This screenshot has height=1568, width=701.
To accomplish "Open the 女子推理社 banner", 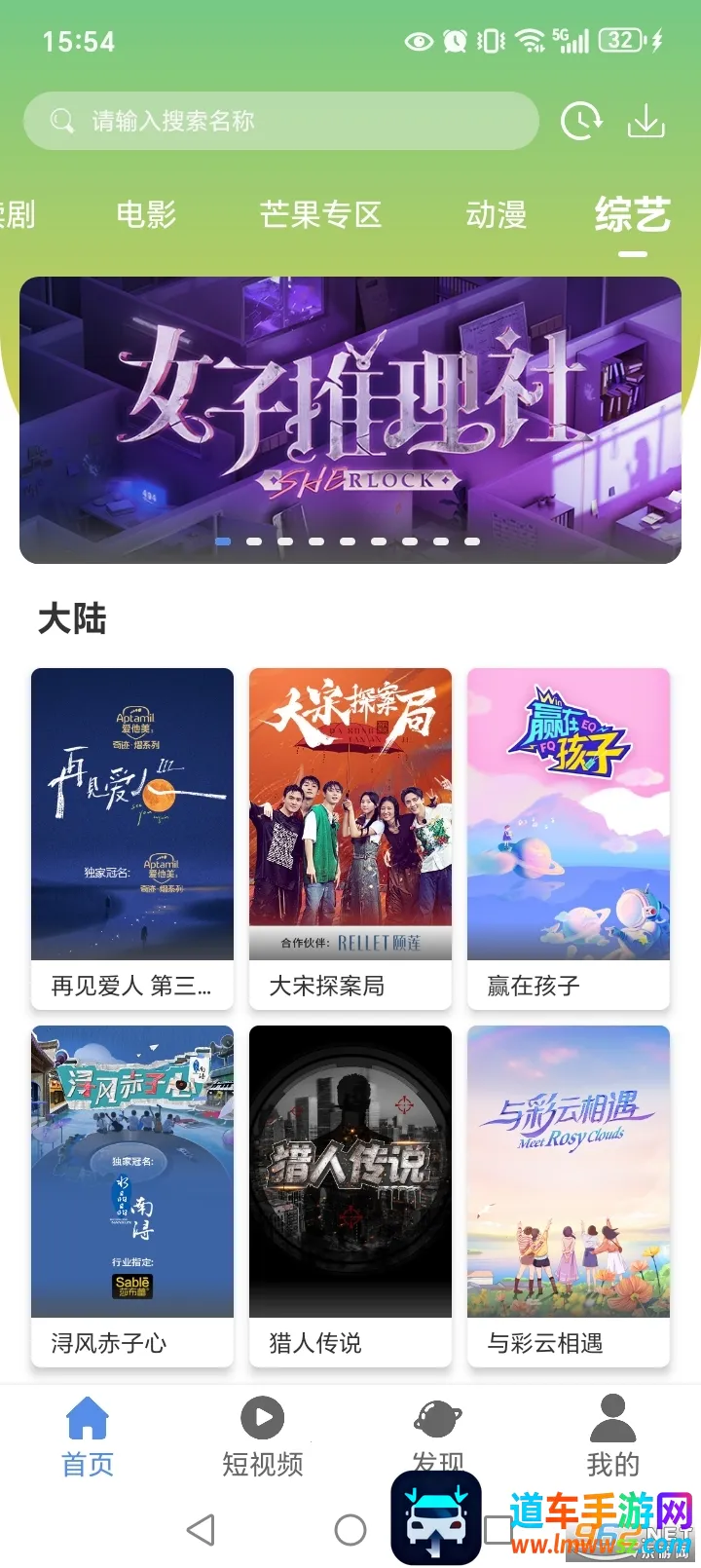I will (x=350, y=420).
